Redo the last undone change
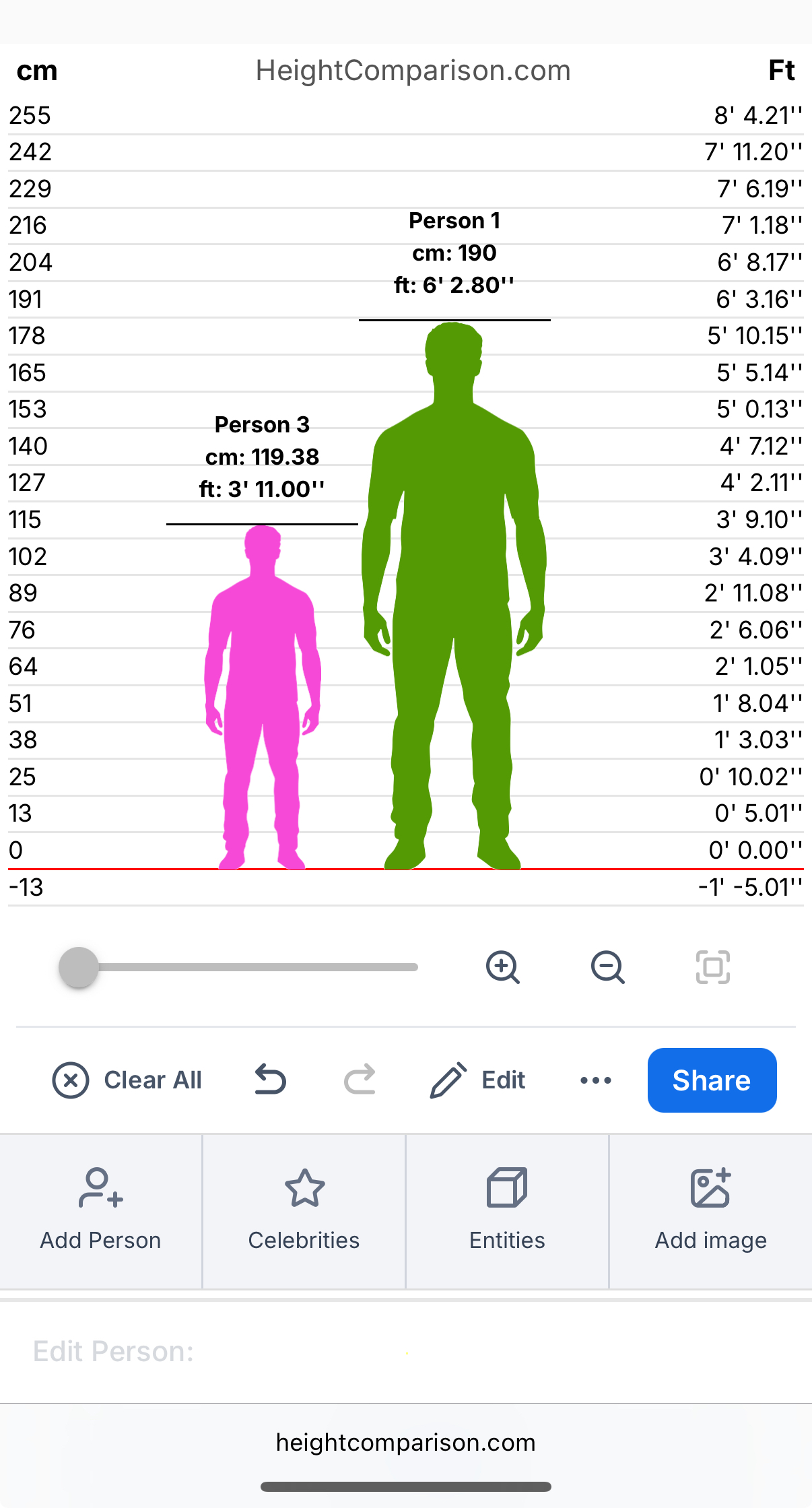 coord(360,1080)
